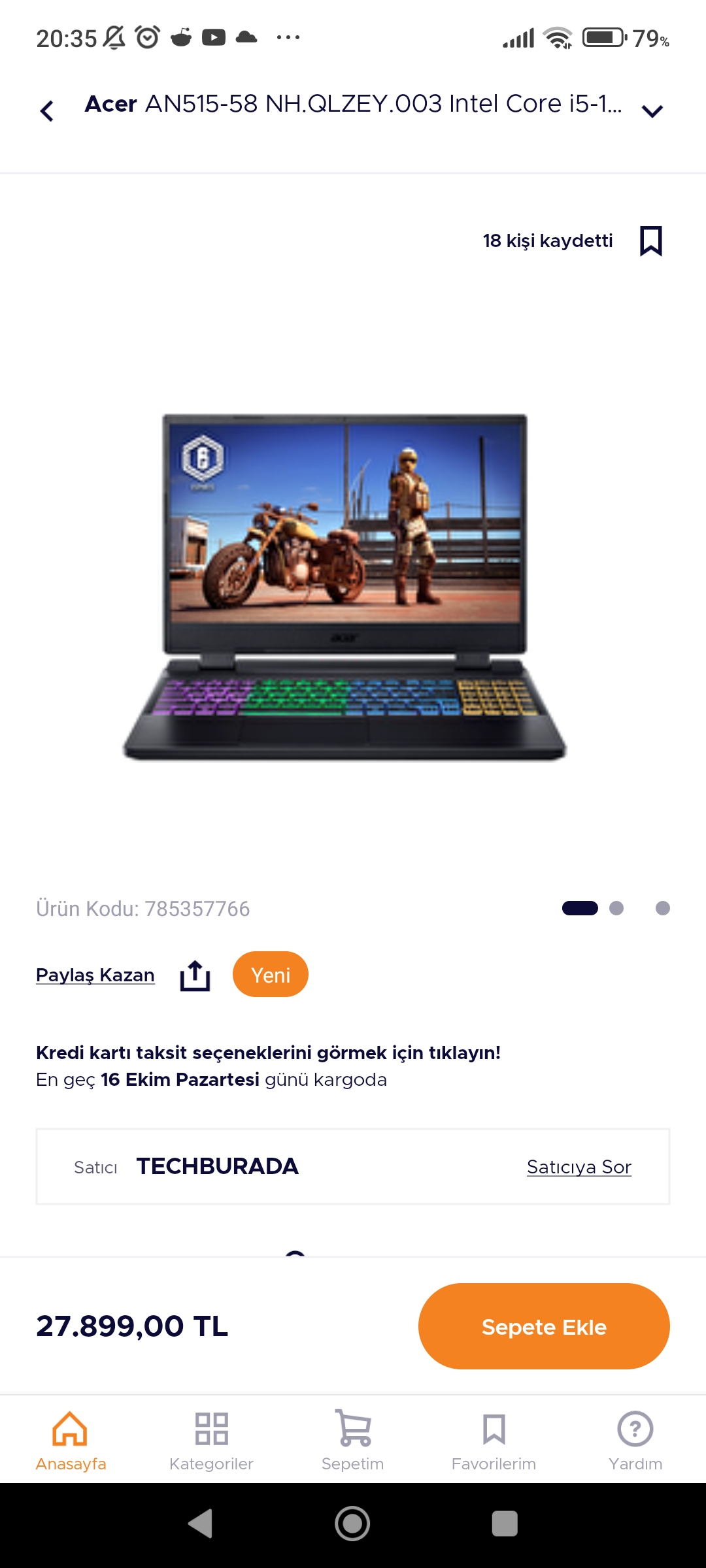Go back using the header arrow
706x1568 pixels.
point(47,111)
